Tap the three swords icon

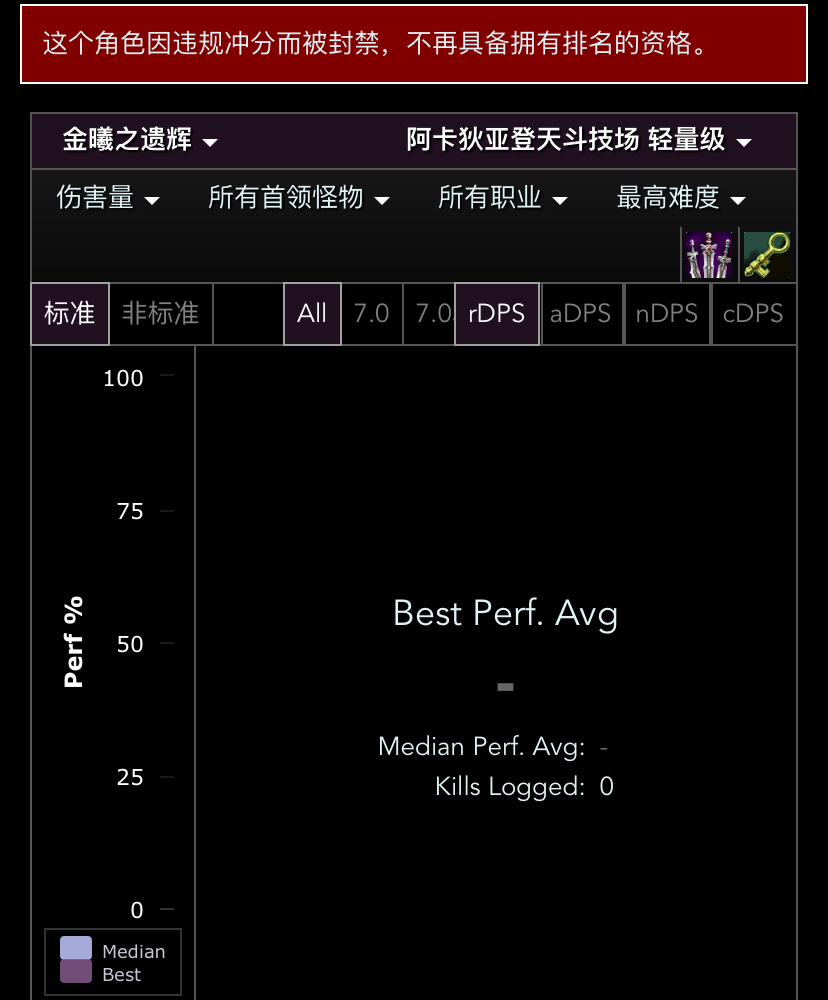(x=709, y=256)
